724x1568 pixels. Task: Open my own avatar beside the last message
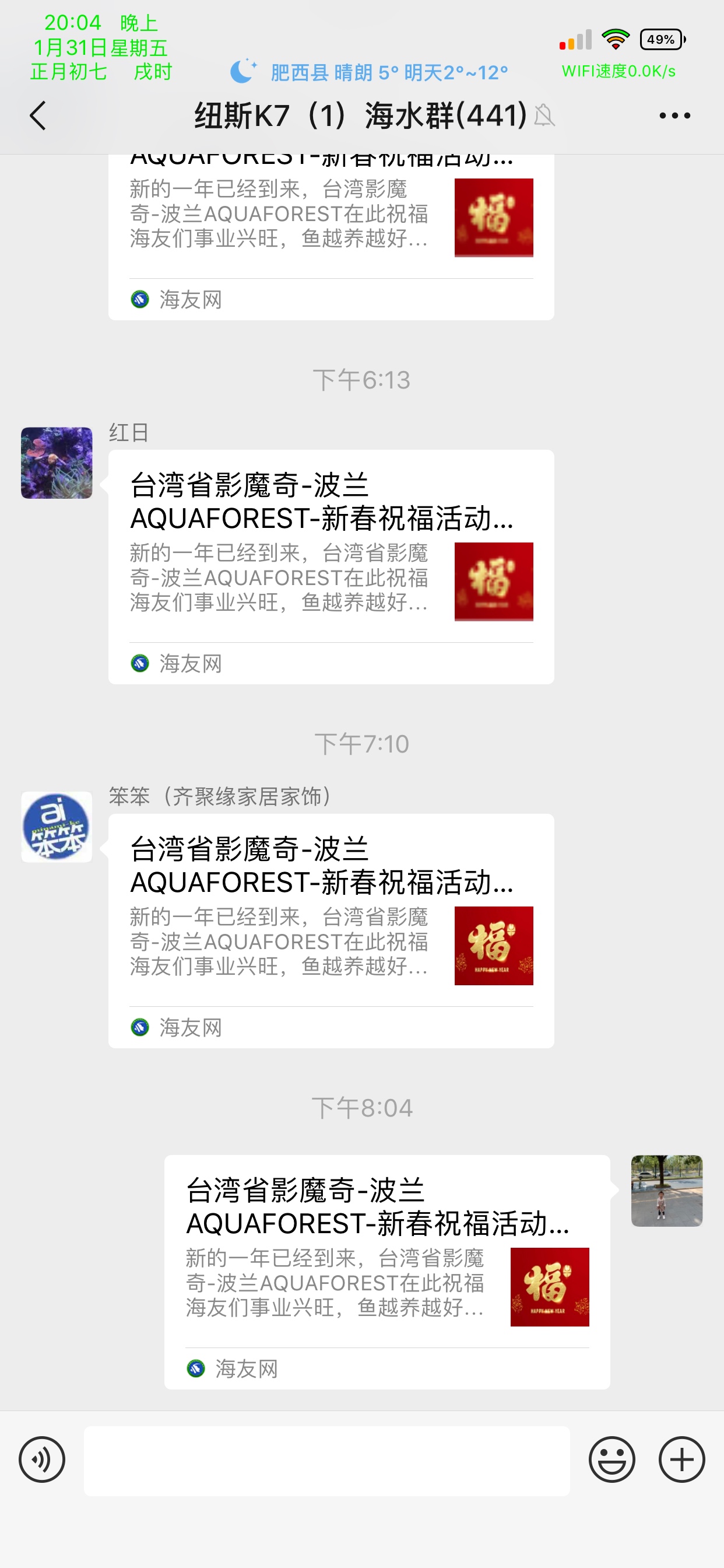pos(666,1191)
